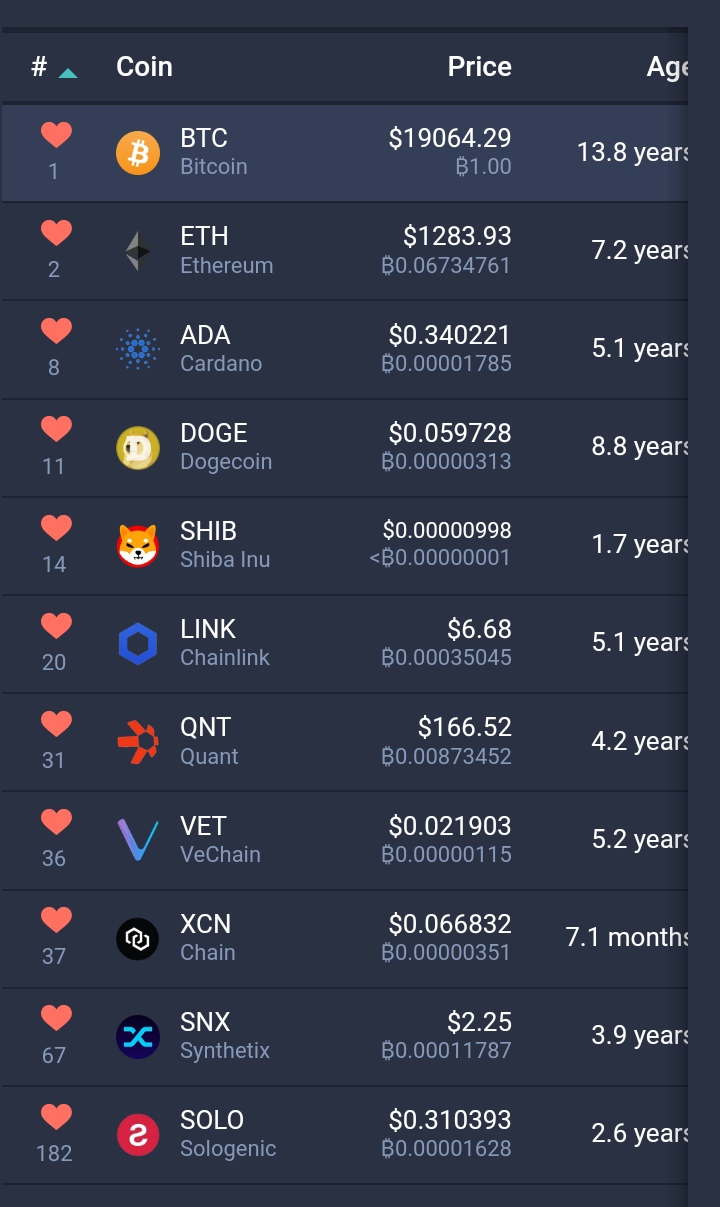The height and width of the screenshot is (1207, 720).
Task: Remove Ethereum from favorites via heart
Action: click(56, 233)
